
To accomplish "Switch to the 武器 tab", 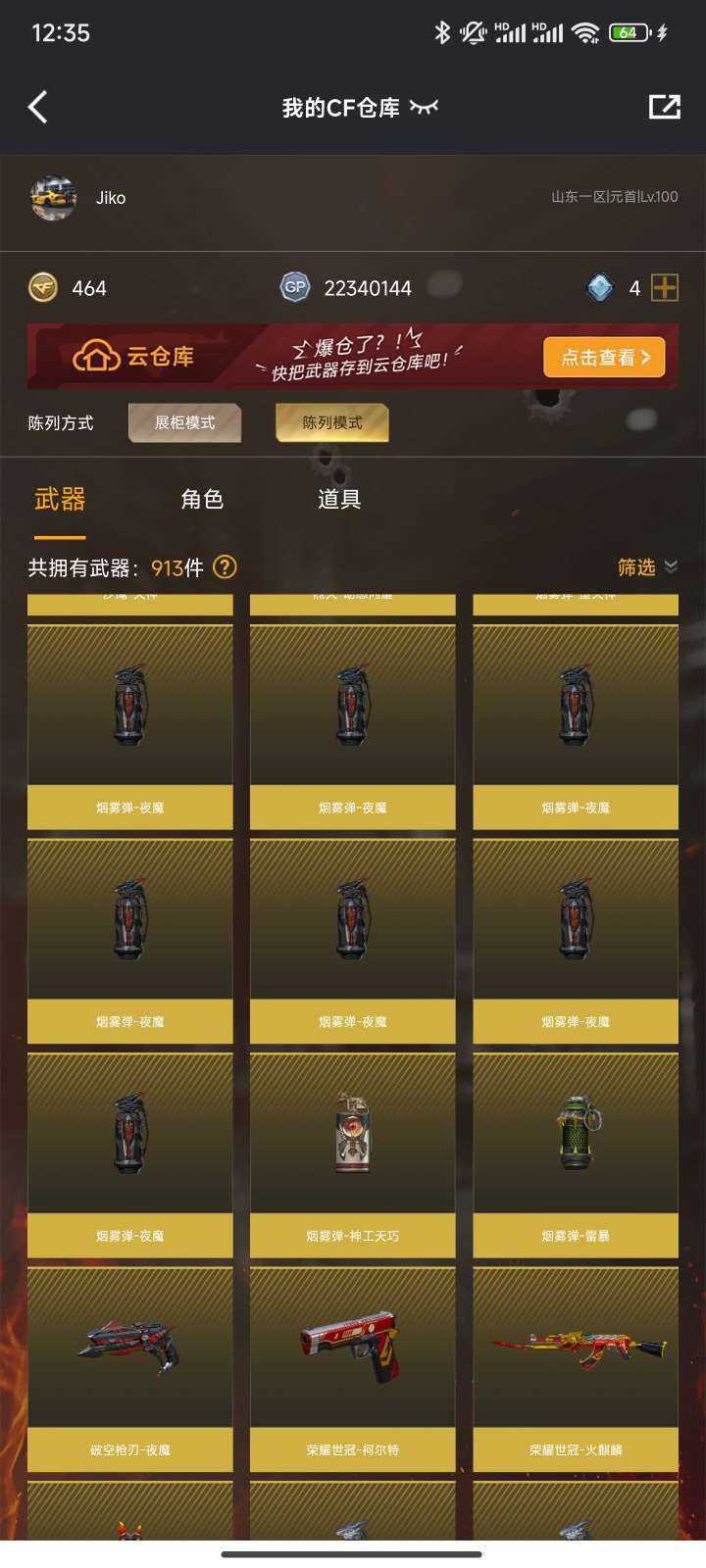I will 60,500.
